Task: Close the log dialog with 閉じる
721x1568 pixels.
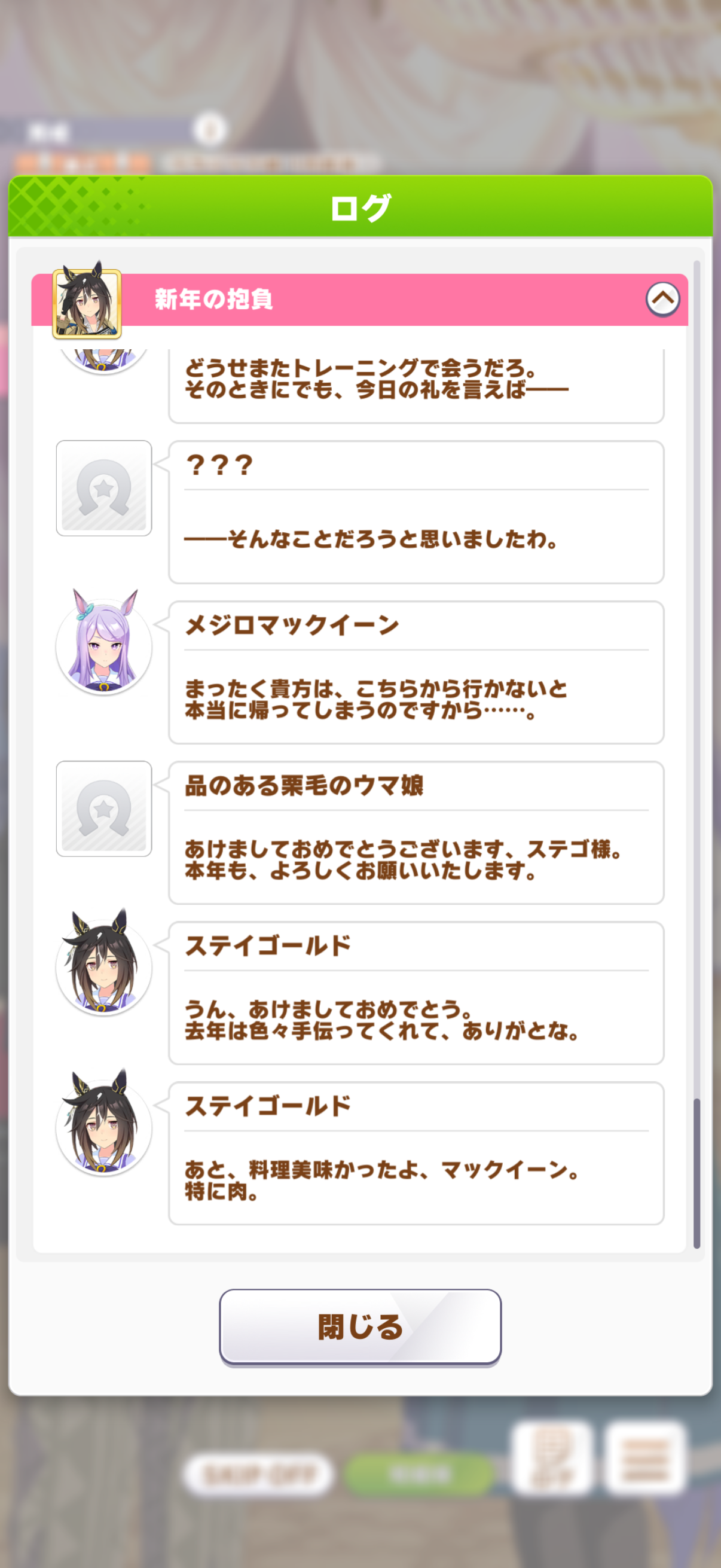Action: pyautogui.click(x=360, y=1327)
